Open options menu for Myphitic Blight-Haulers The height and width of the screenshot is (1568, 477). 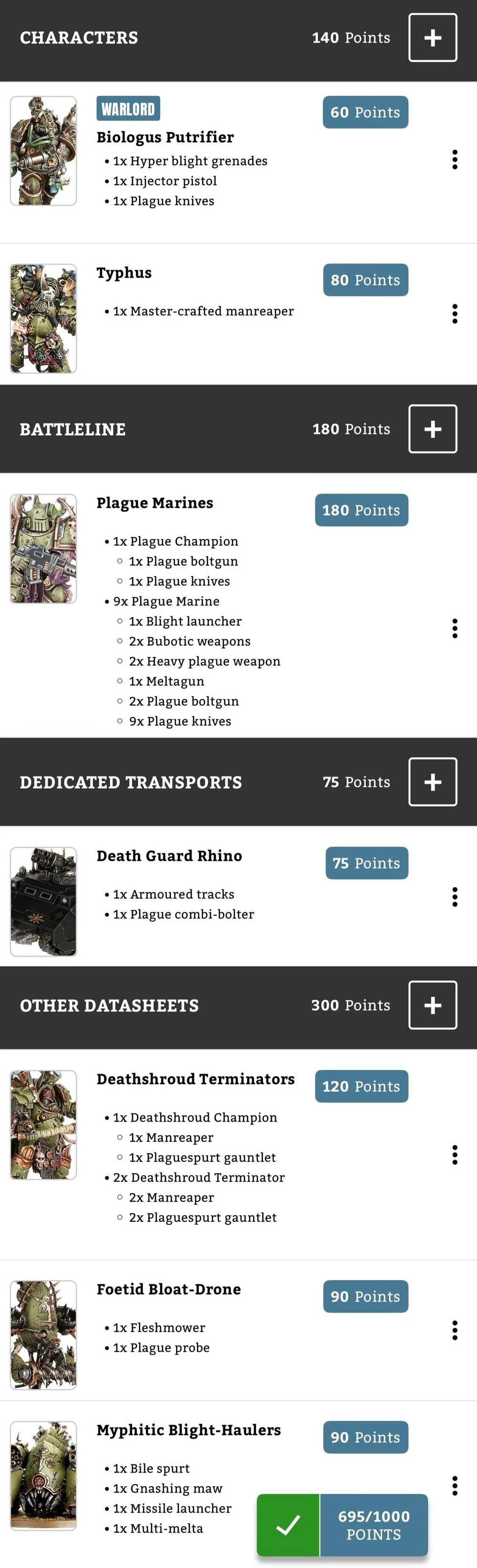(455, 1485)
